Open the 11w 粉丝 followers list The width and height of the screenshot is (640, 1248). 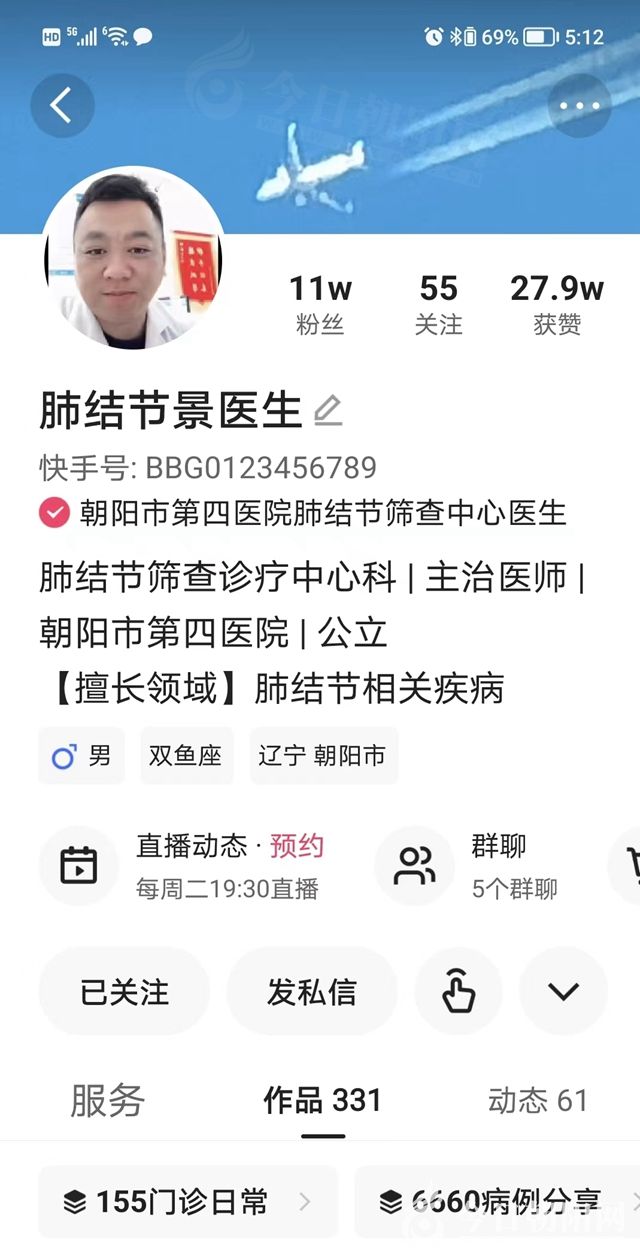(x=320, y=305)
